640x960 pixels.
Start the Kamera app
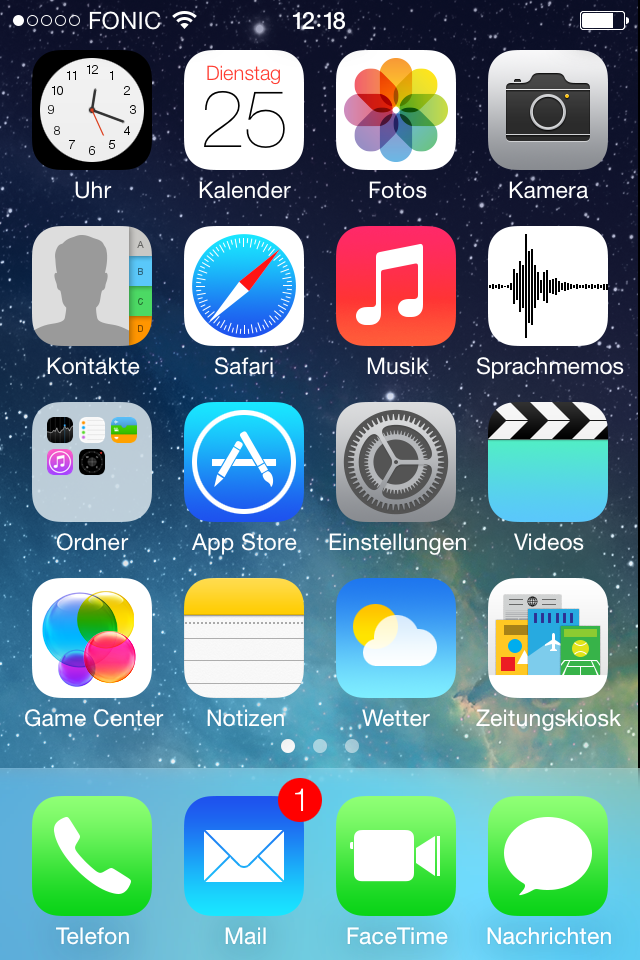click(548, 110)
